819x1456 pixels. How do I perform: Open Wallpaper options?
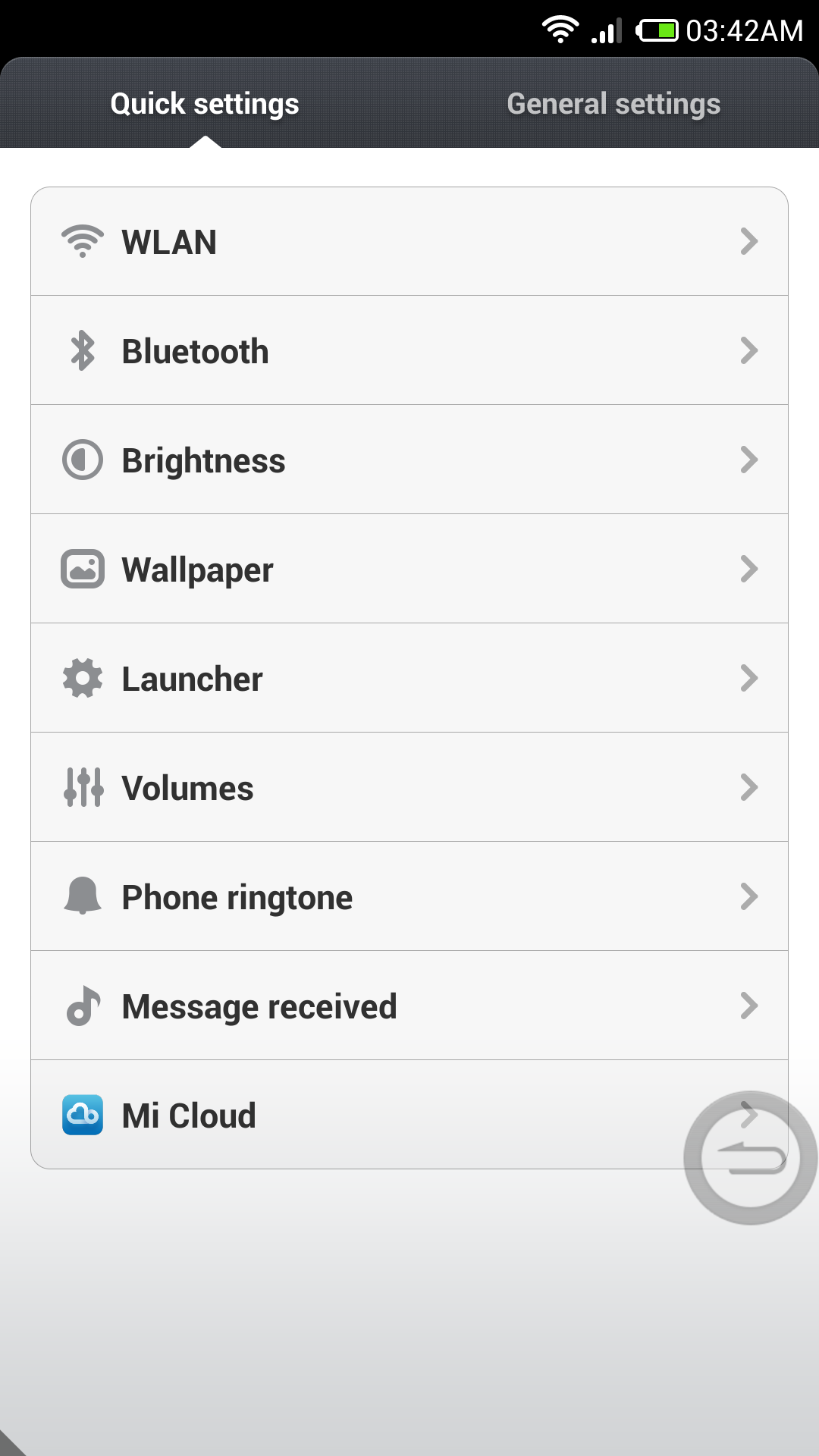click(x=409, y=569)
